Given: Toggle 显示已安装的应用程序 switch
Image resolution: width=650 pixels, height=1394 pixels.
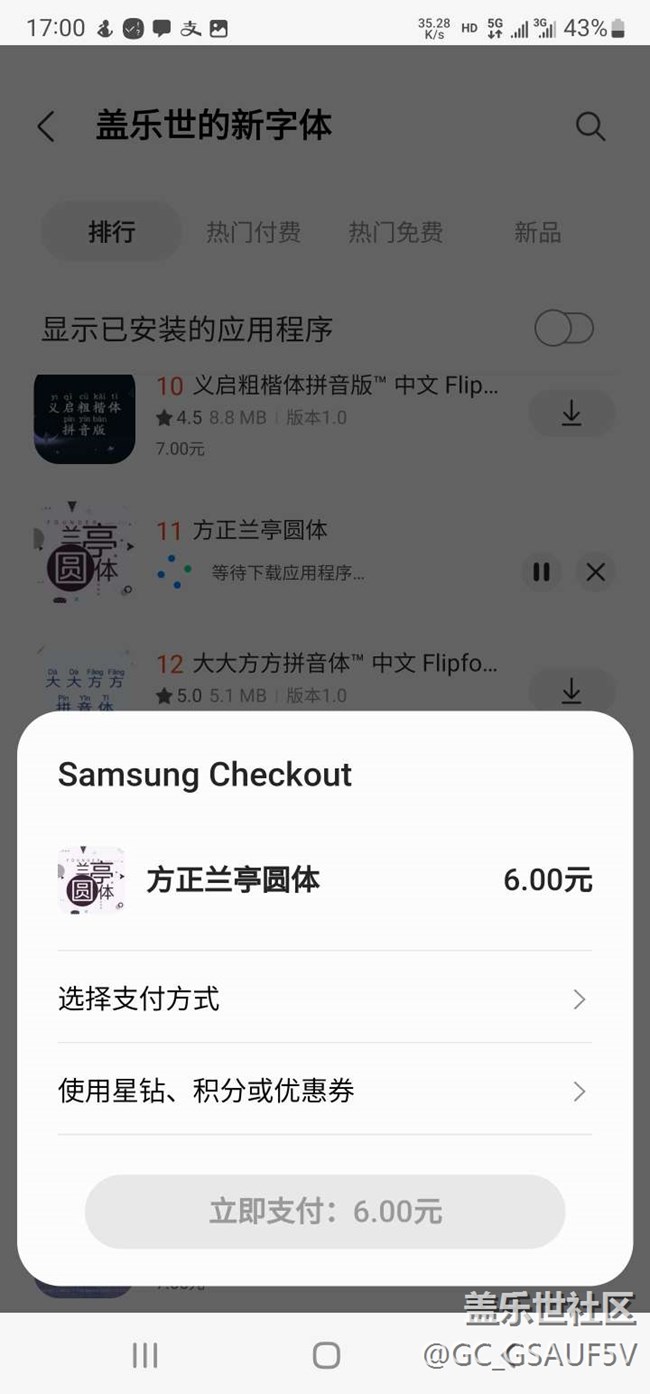Looking at the screenshot, I should (x=564, y=329).
